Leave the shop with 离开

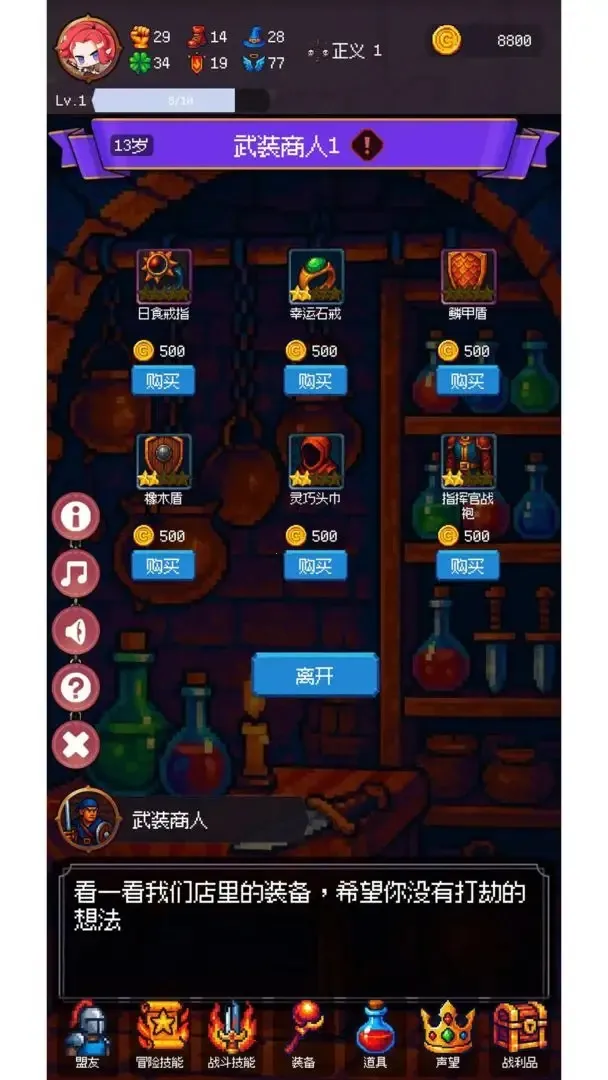point(315,675)
